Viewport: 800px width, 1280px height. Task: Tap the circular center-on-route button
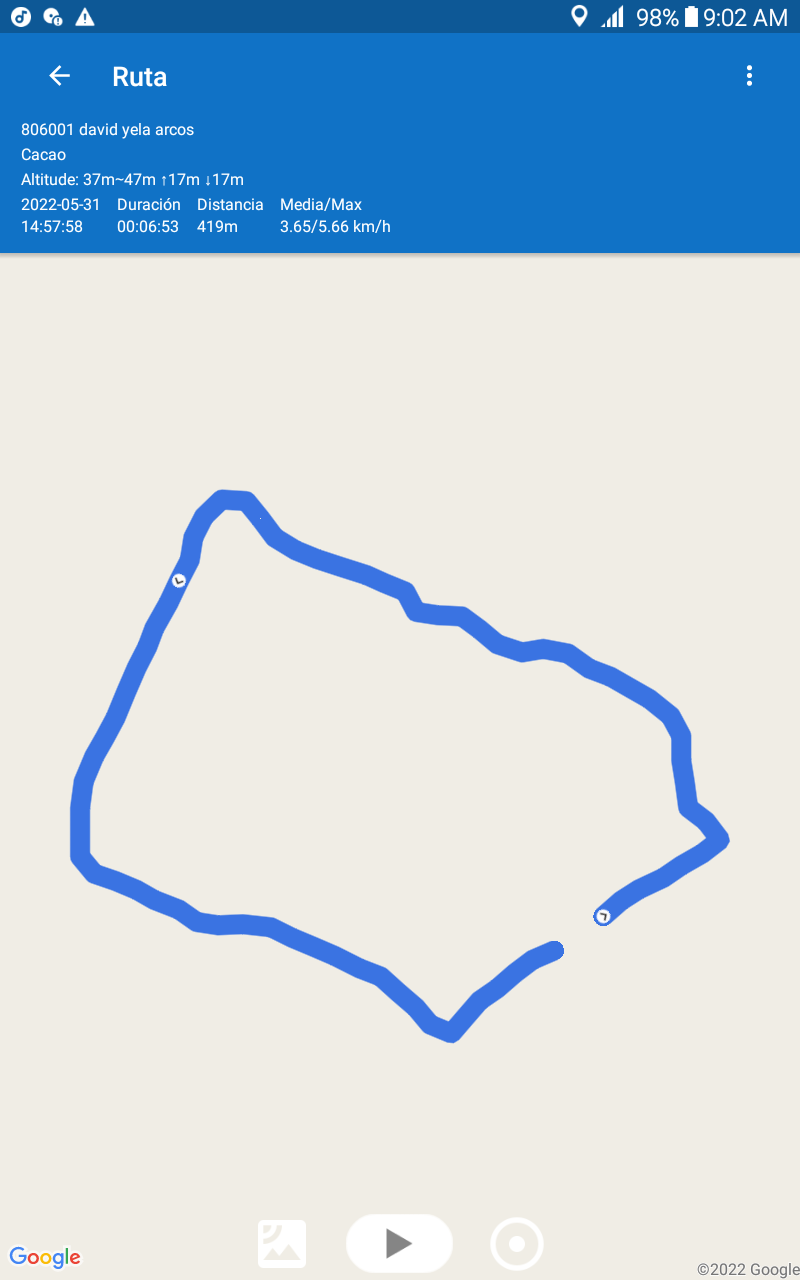tap(517, 1244)
